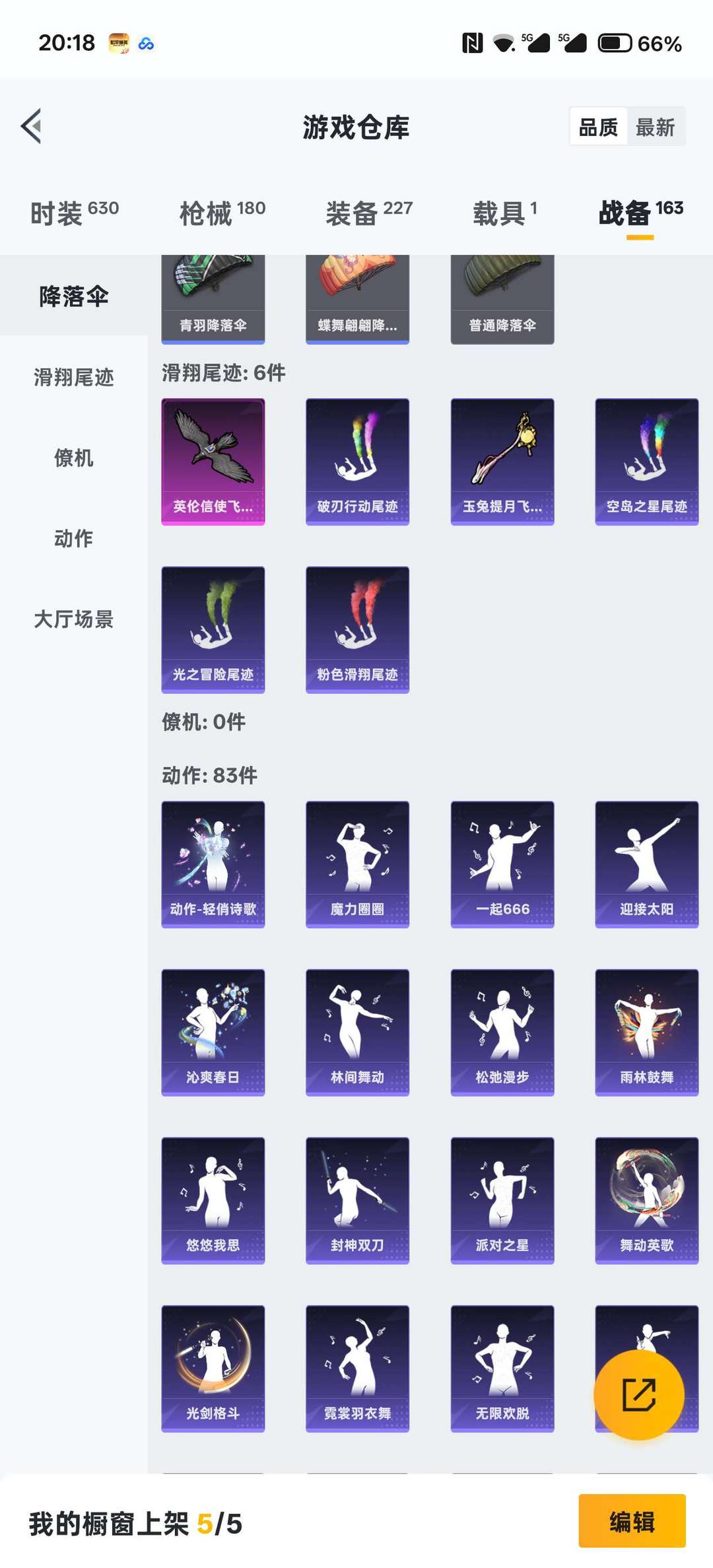The width and height of the screenshot is (713, 1568).
Task: Open the 英伦信使飞 trail item
Action: (x=213, y=461)
